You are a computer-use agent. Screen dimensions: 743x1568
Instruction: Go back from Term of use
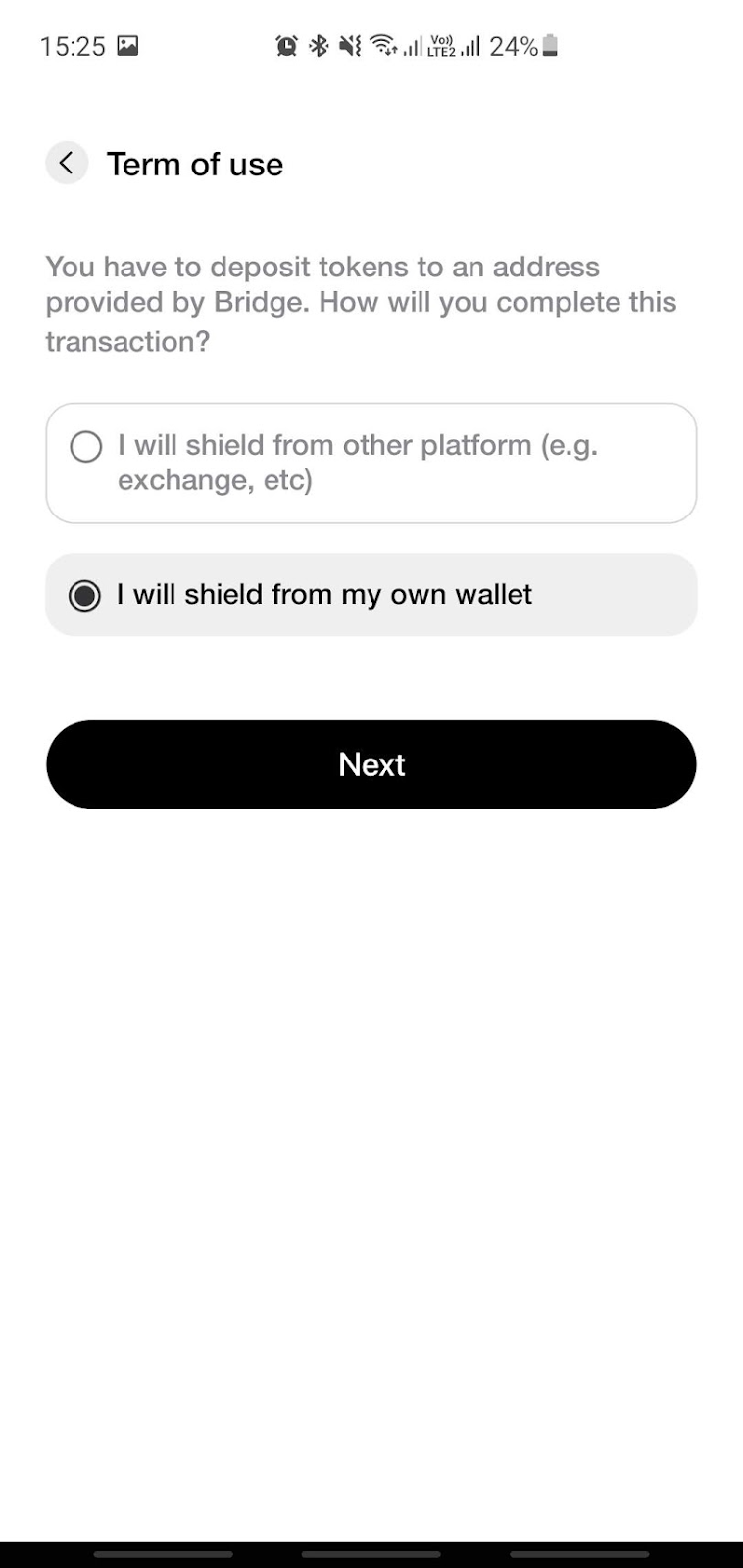pyautogui.click(x=67, y=163)
